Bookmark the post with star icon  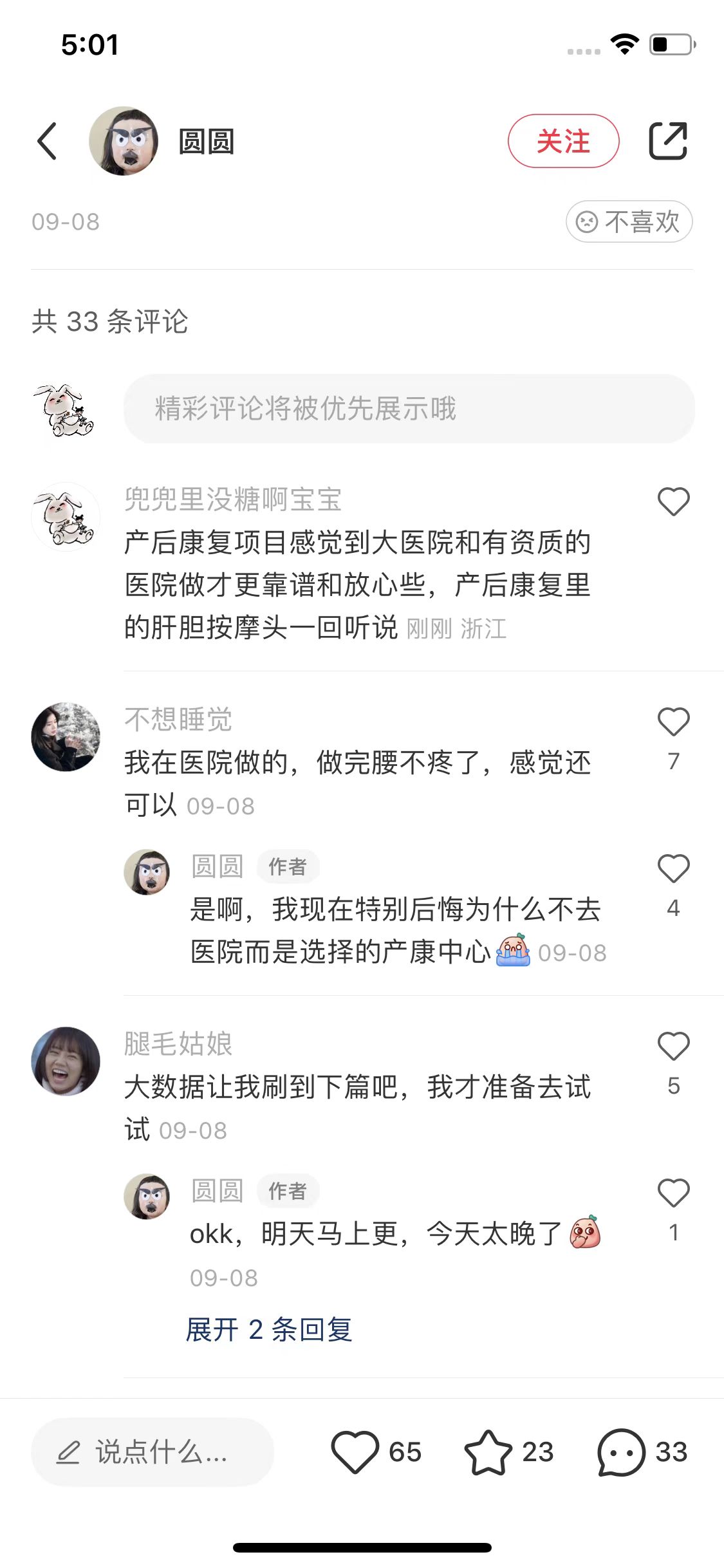click(x=488, y=1452)
